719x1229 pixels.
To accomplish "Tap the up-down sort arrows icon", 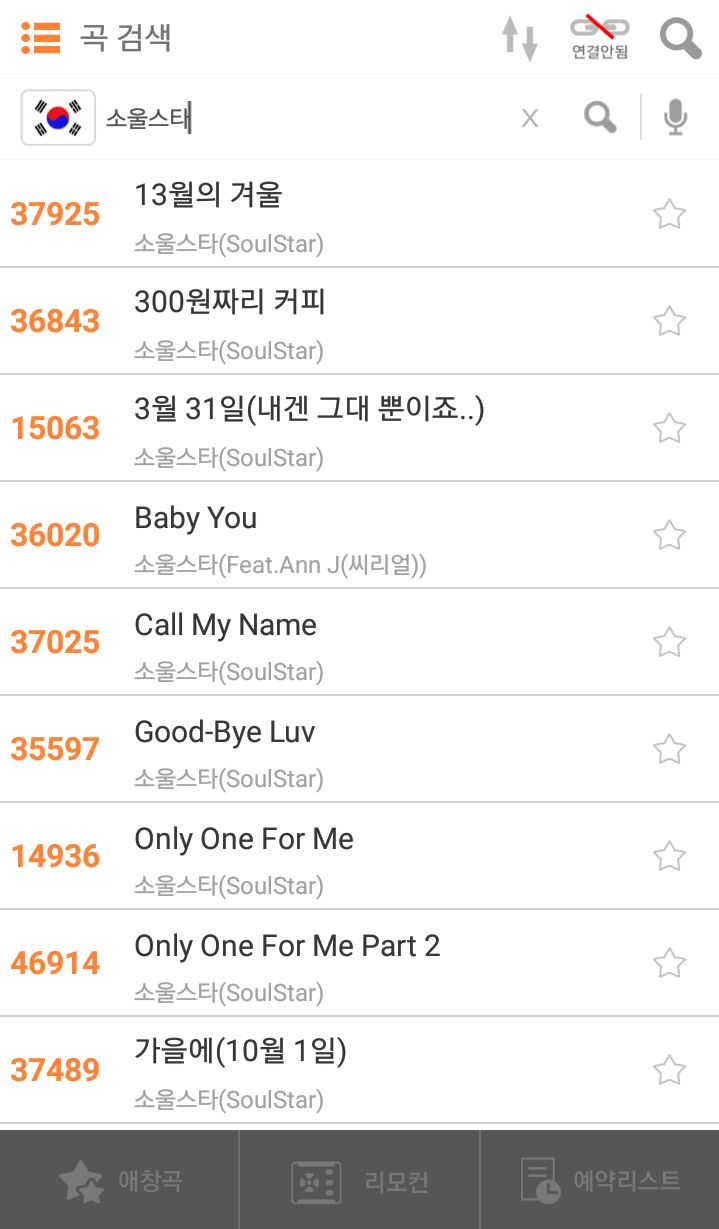I will click(x=519, y=39).
